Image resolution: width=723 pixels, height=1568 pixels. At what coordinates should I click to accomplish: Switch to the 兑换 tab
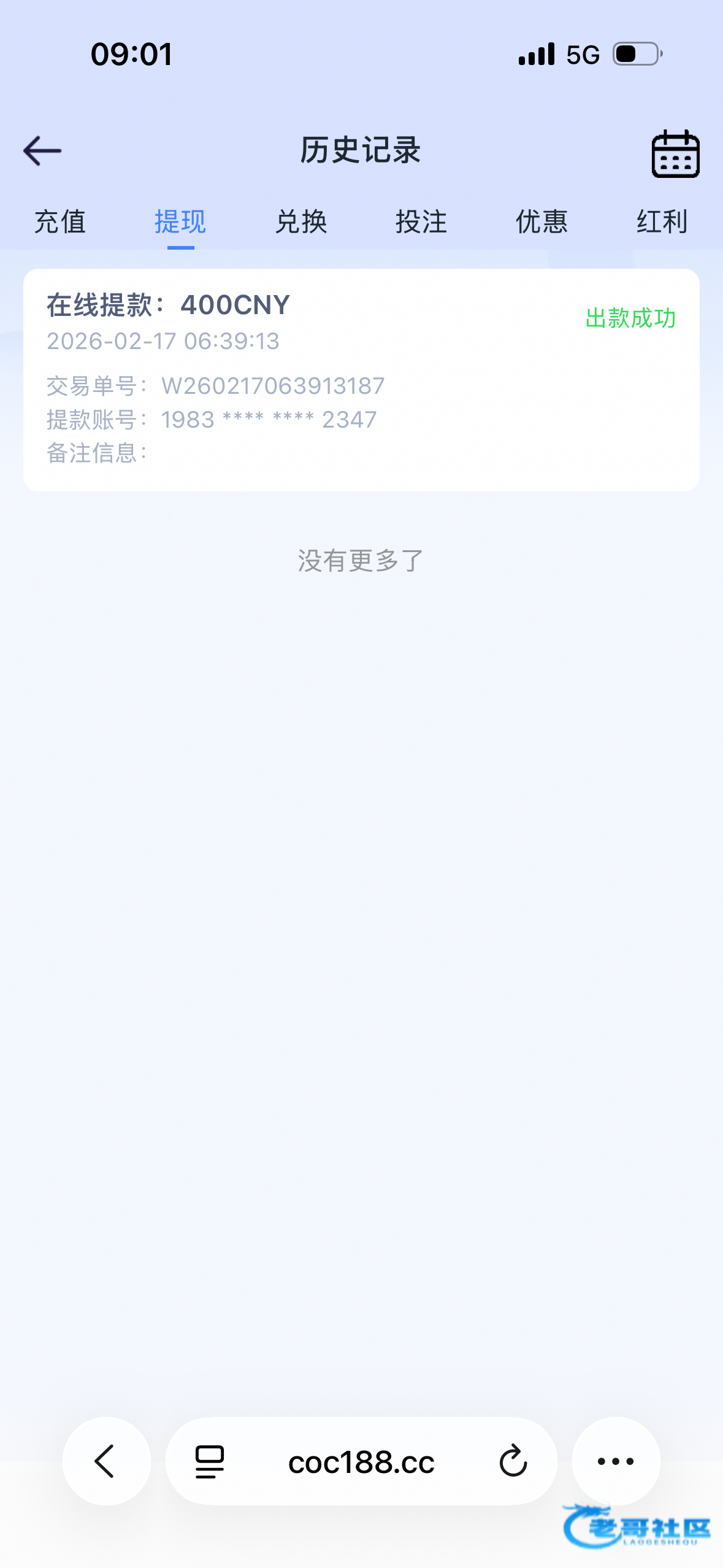click(x=301, y=222)
